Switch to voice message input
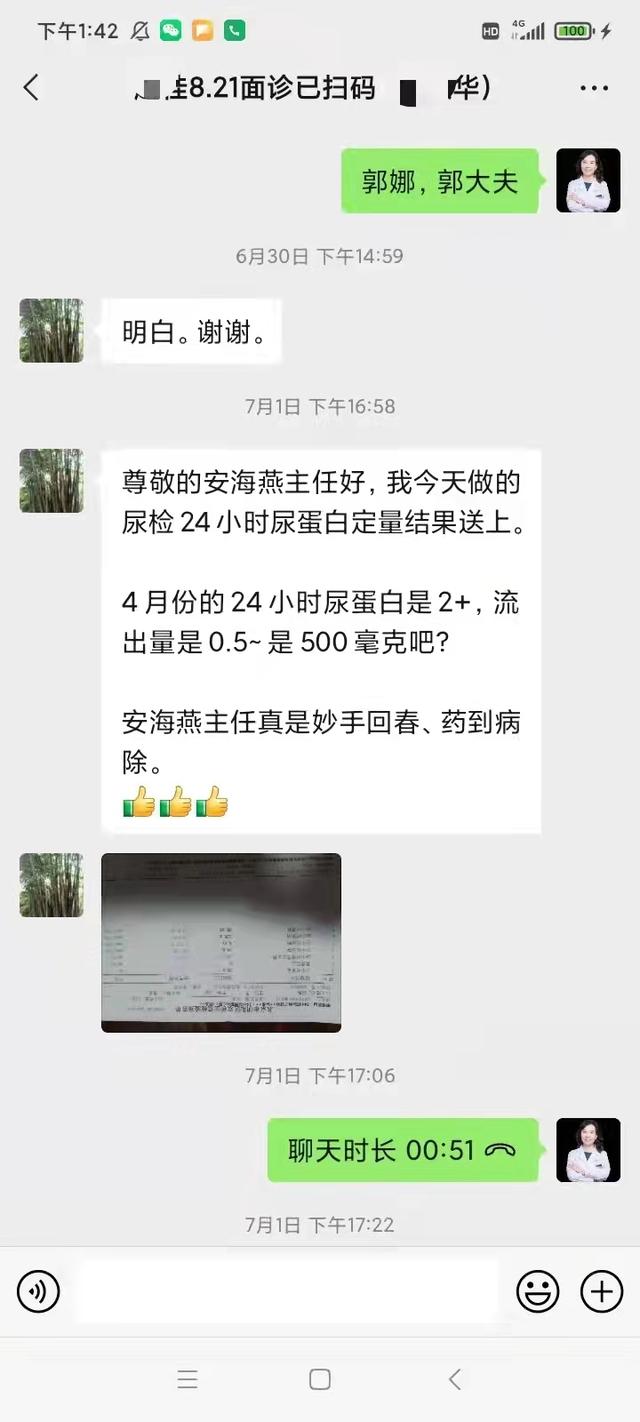Viewport: 640px width, 1422px height. pos(38,1292)
